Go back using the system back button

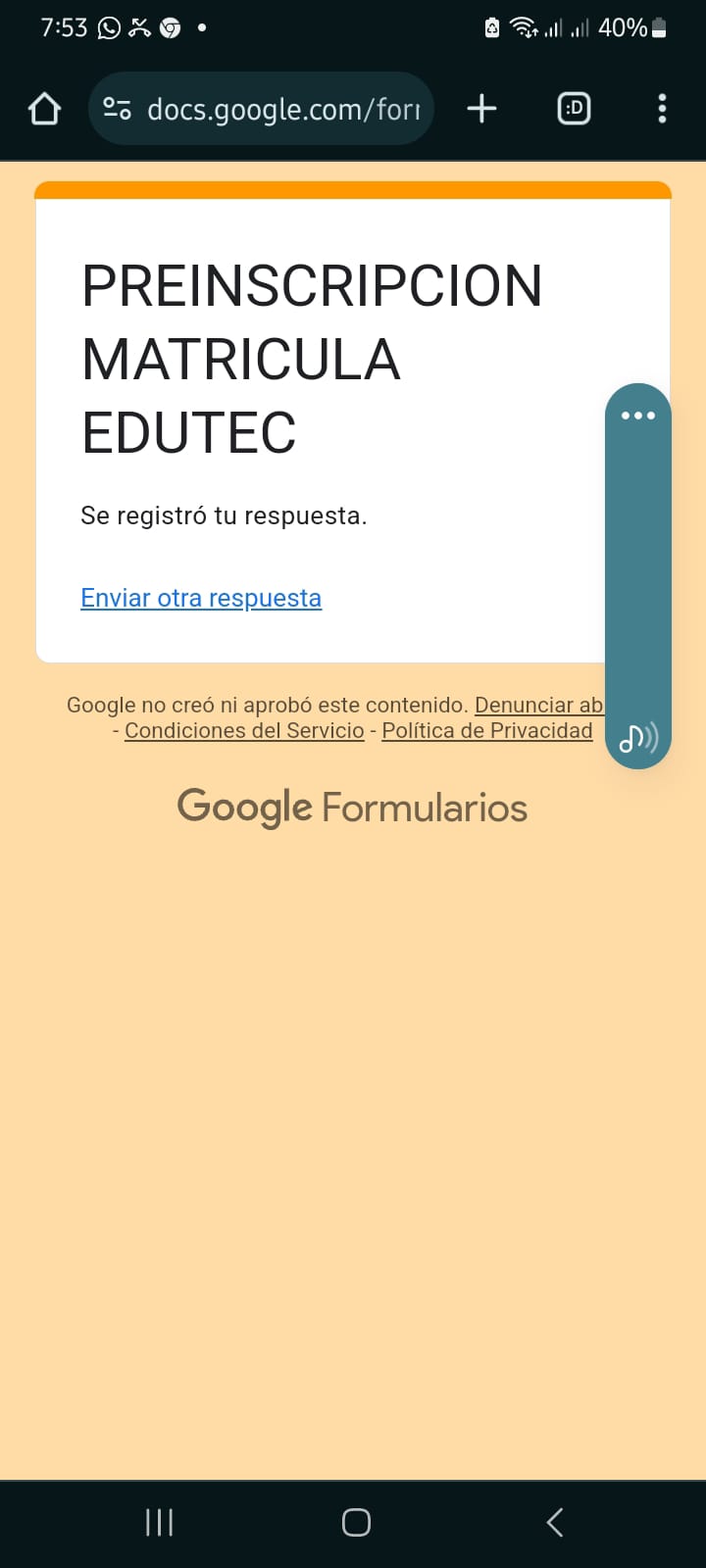[x=554, y=1522]
